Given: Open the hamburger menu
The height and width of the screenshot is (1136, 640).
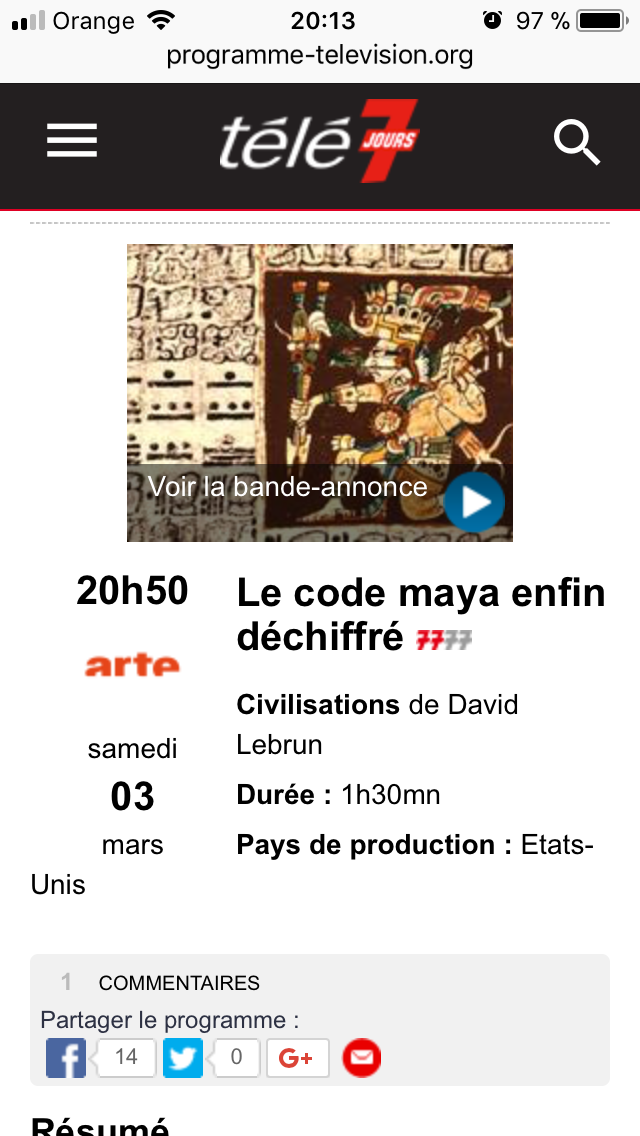Looking at the screenshot, I should (x=72, y=140).
